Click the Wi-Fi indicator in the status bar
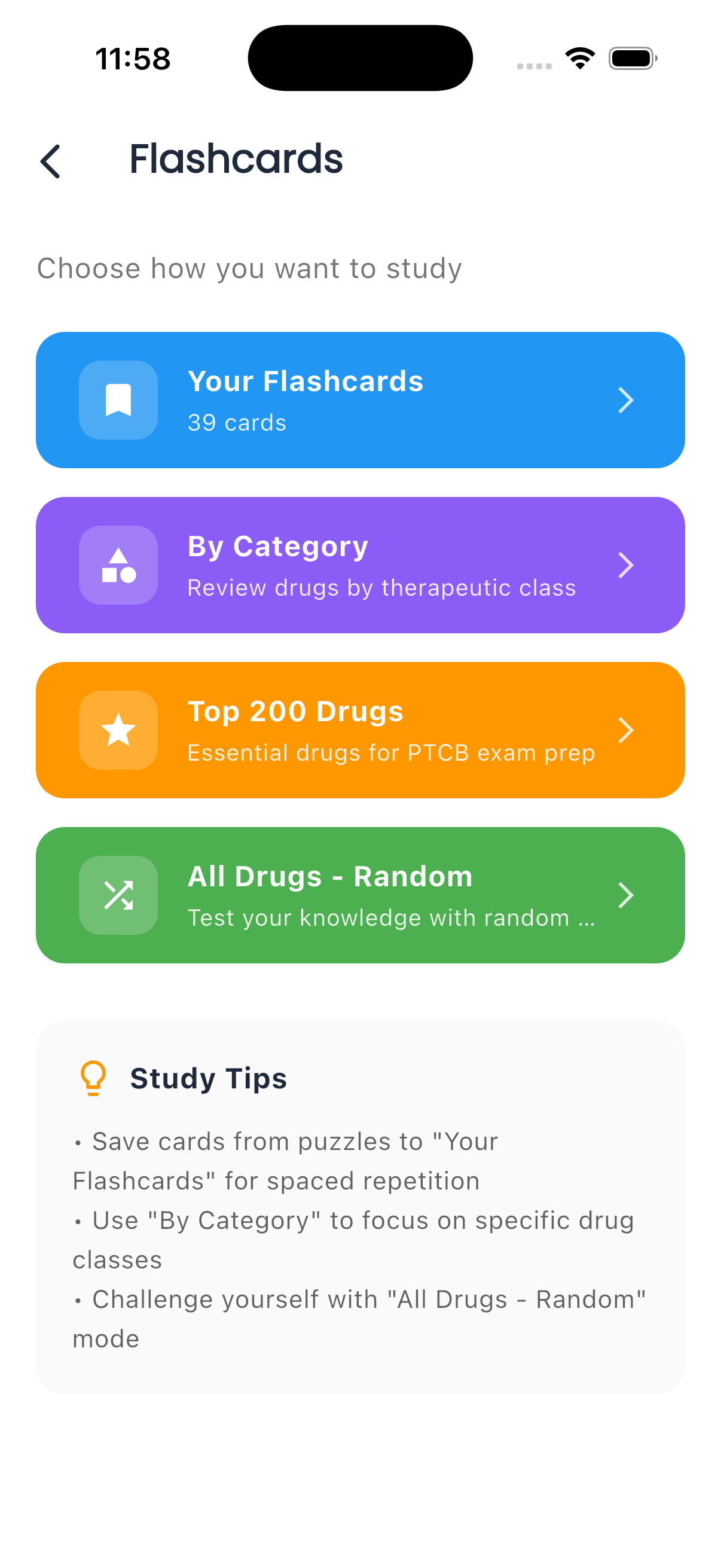This screenshot has height=1568, width=721. [x=579, y=57]
